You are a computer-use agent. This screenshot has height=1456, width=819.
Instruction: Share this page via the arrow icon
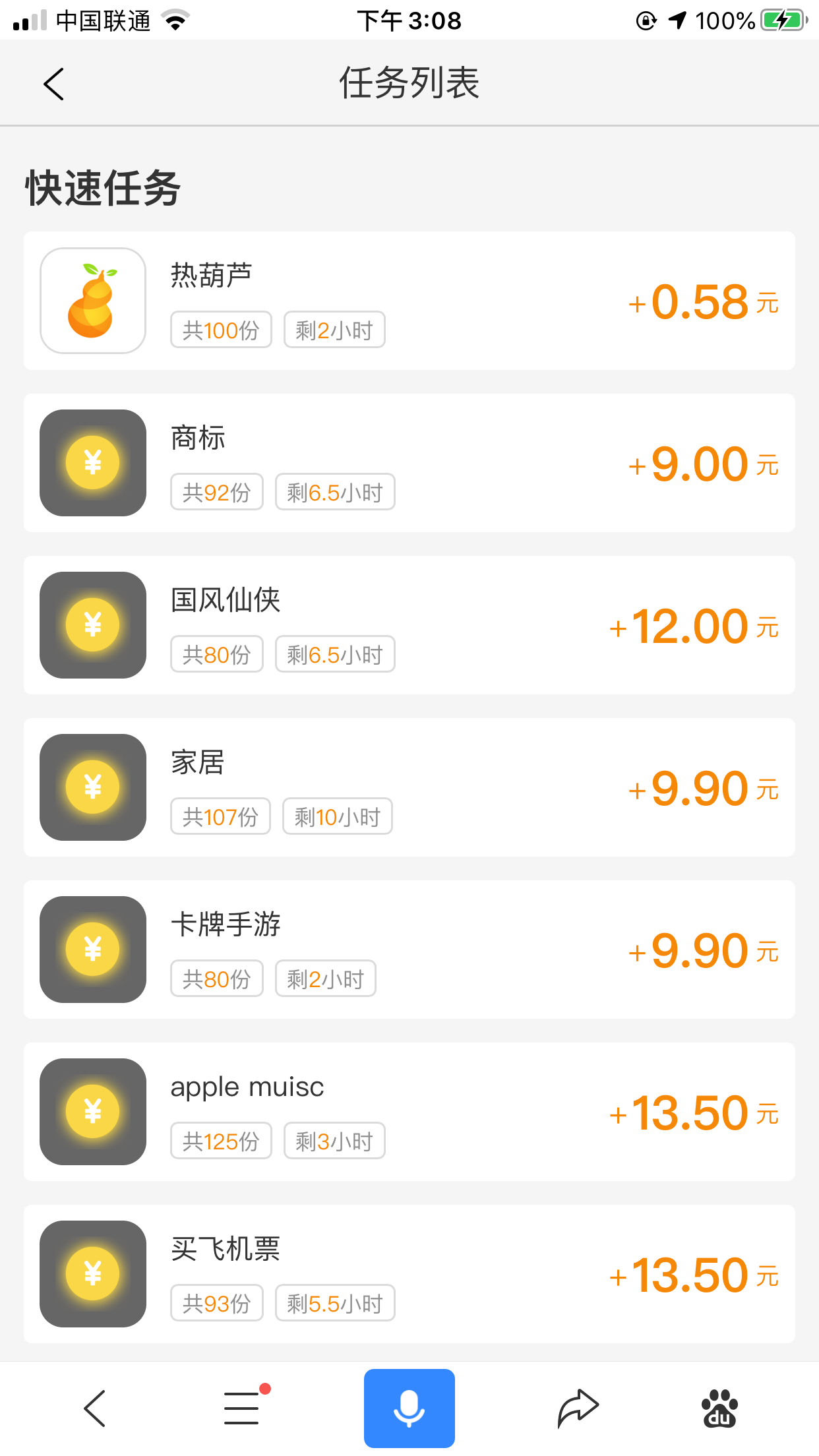(x=578, y=1409)
